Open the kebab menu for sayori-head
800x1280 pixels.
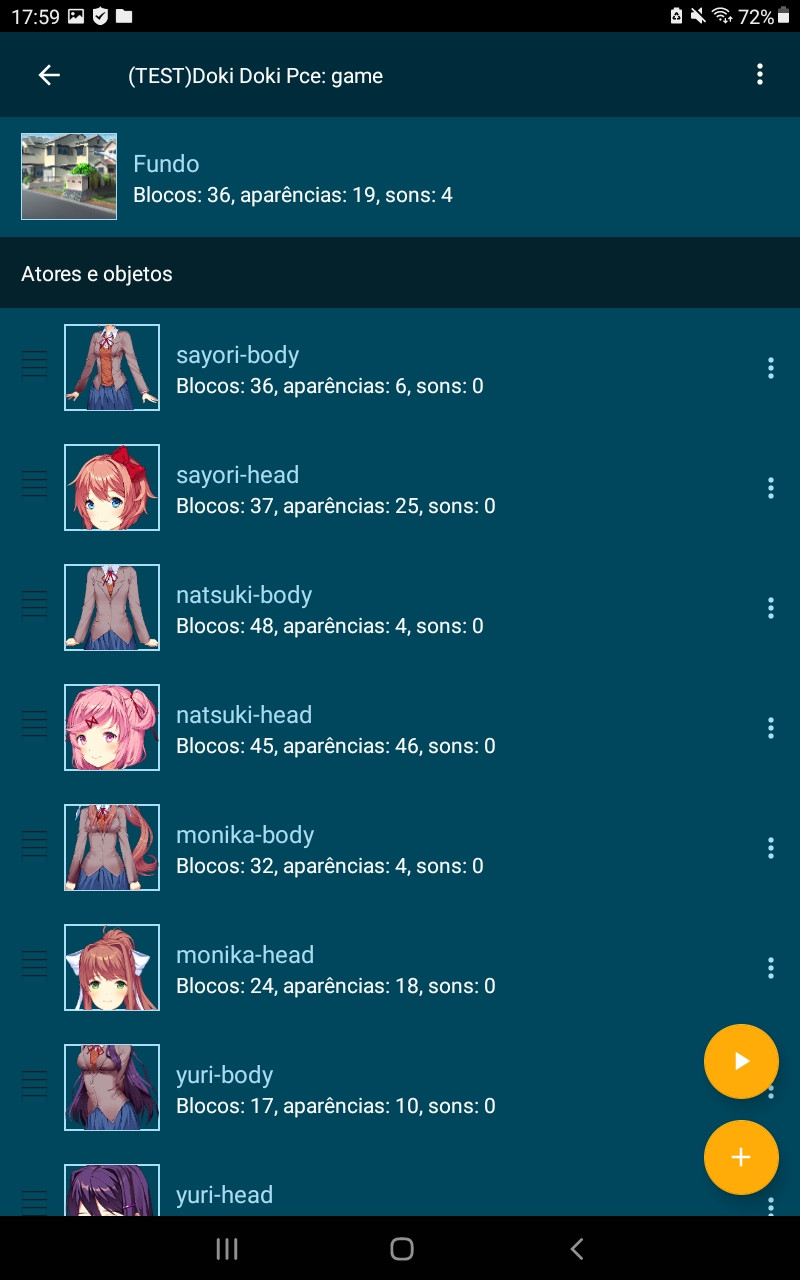click(x=771, y=488)
